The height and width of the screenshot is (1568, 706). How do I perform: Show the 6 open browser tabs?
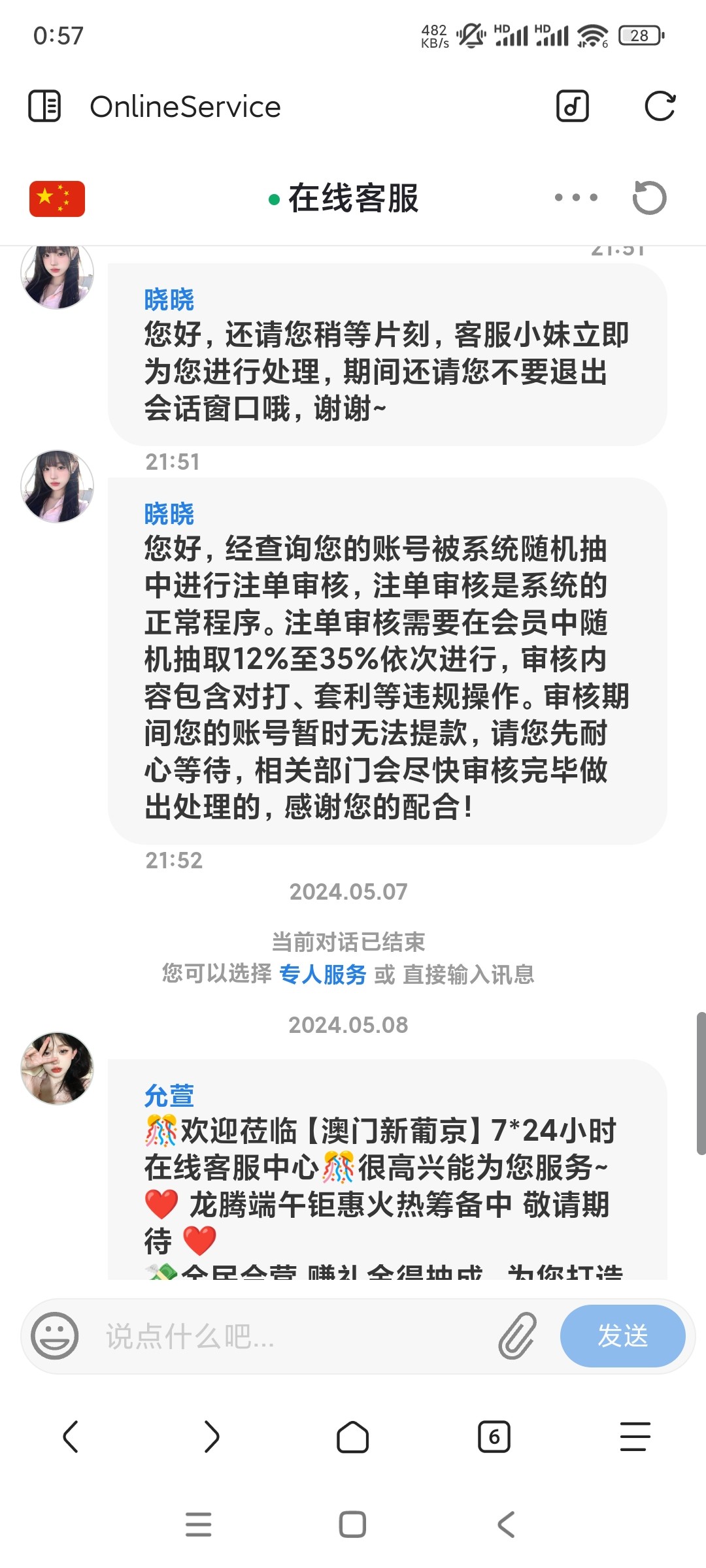(x=494, y=1437)
